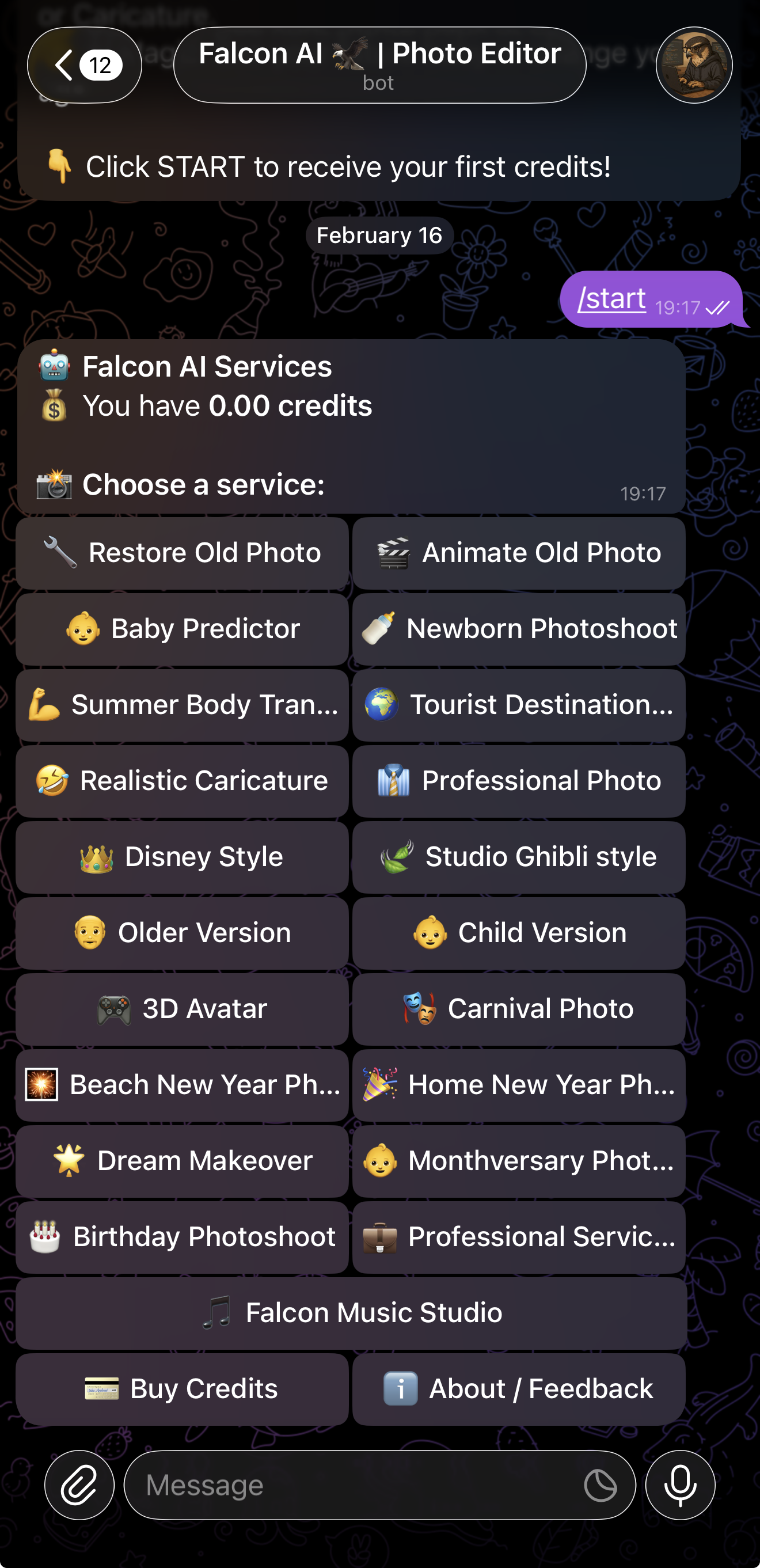Tap the microphone icon to record voice

click(679, 1485)
